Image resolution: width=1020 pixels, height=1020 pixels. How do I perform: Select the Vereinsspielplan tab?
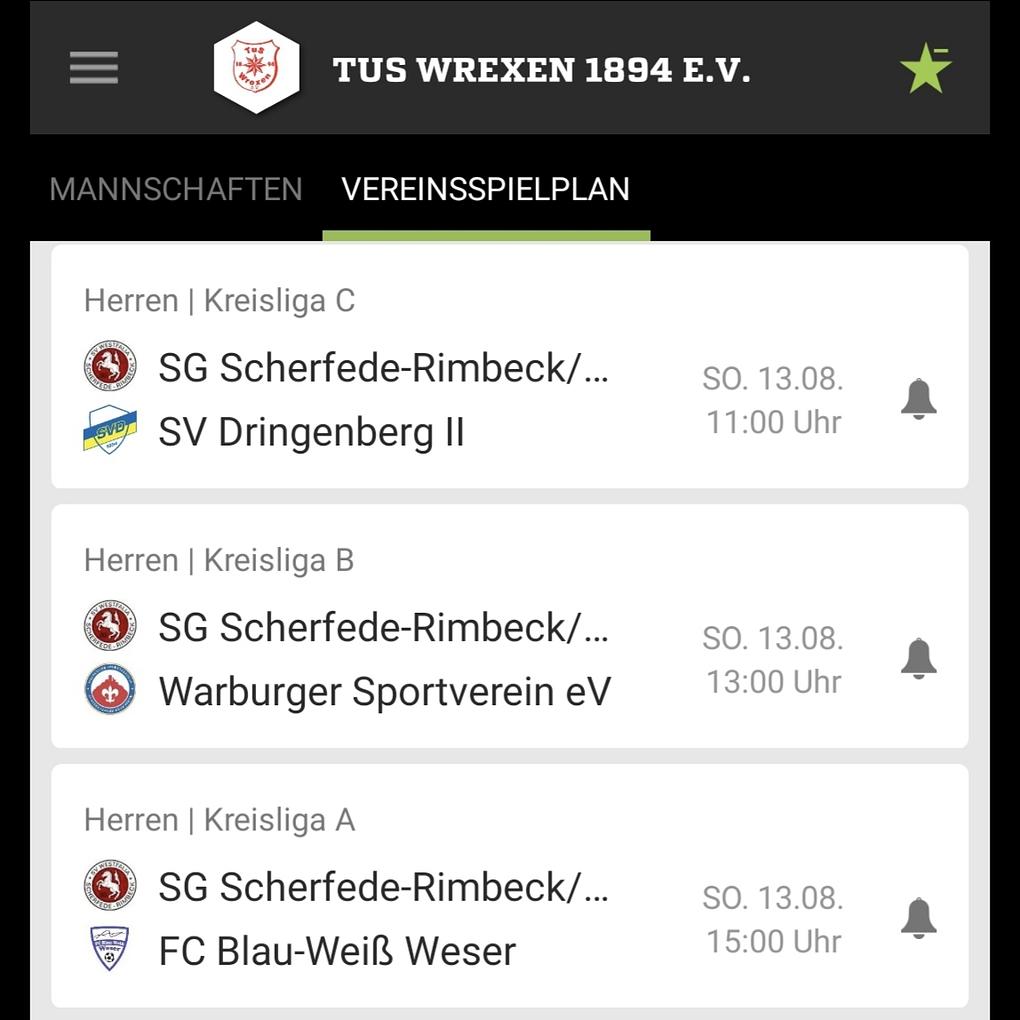[486, 189]
